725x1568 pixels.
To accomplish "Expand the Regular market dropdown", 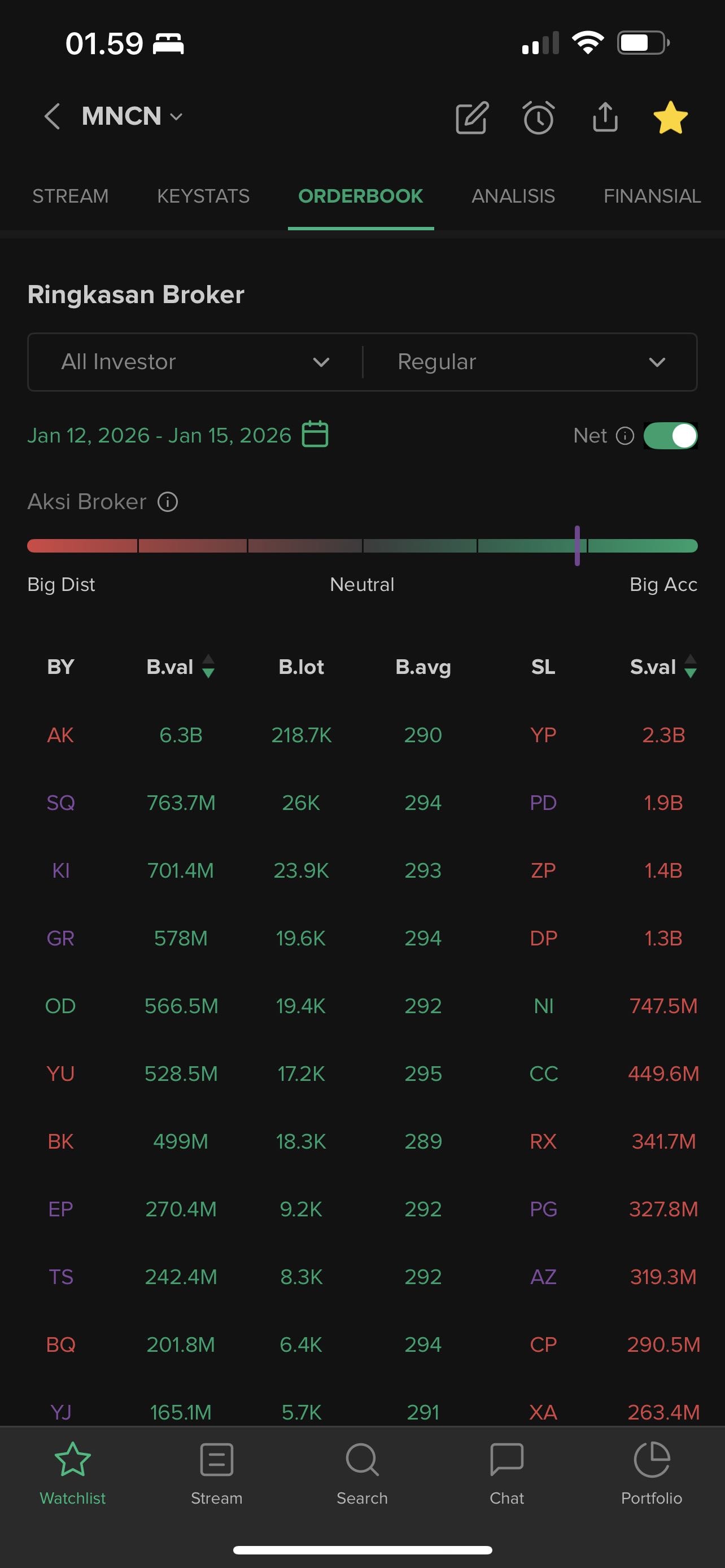I will click(530, 362).
